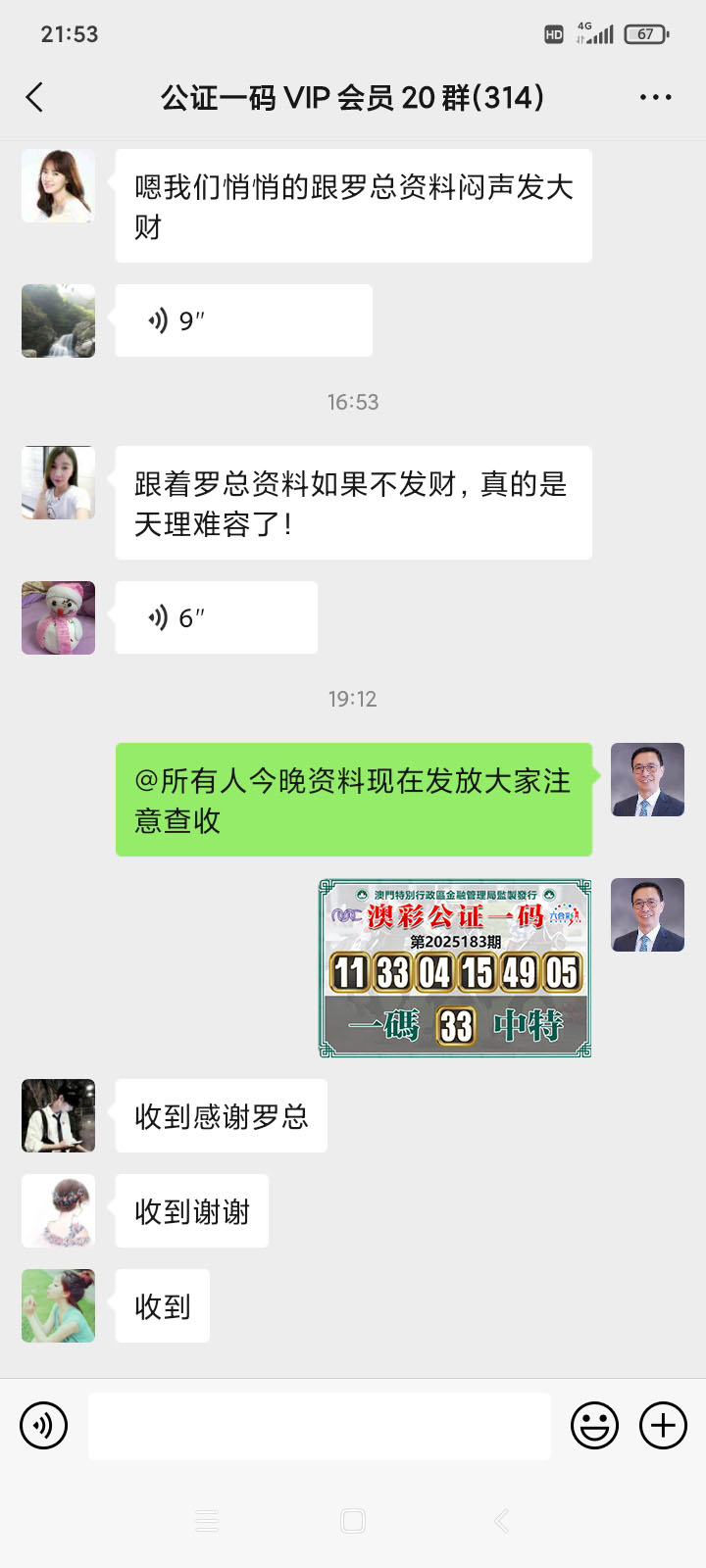Play the 9-second voice message

242,320
